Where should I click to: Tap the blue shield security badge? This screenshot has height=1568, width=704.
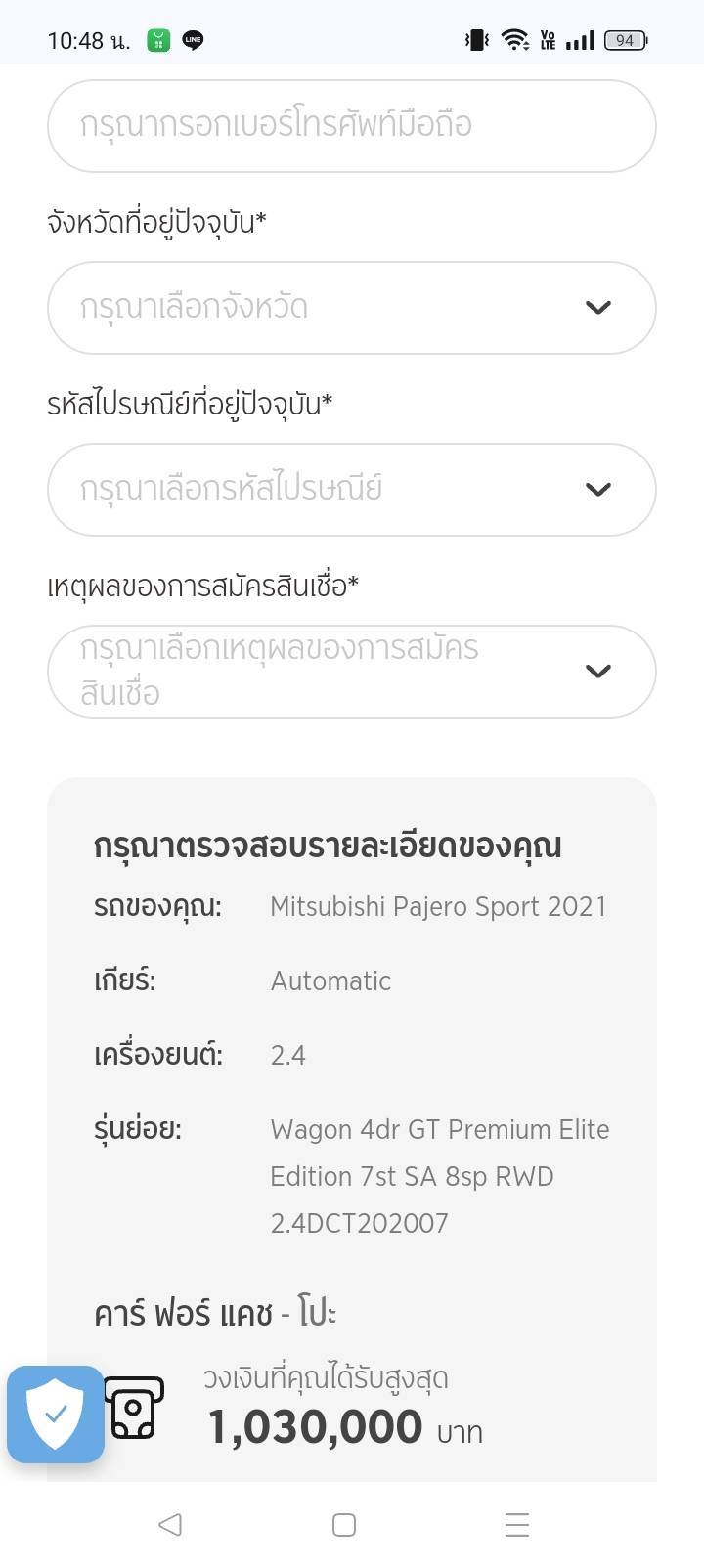pos(56,1415)
